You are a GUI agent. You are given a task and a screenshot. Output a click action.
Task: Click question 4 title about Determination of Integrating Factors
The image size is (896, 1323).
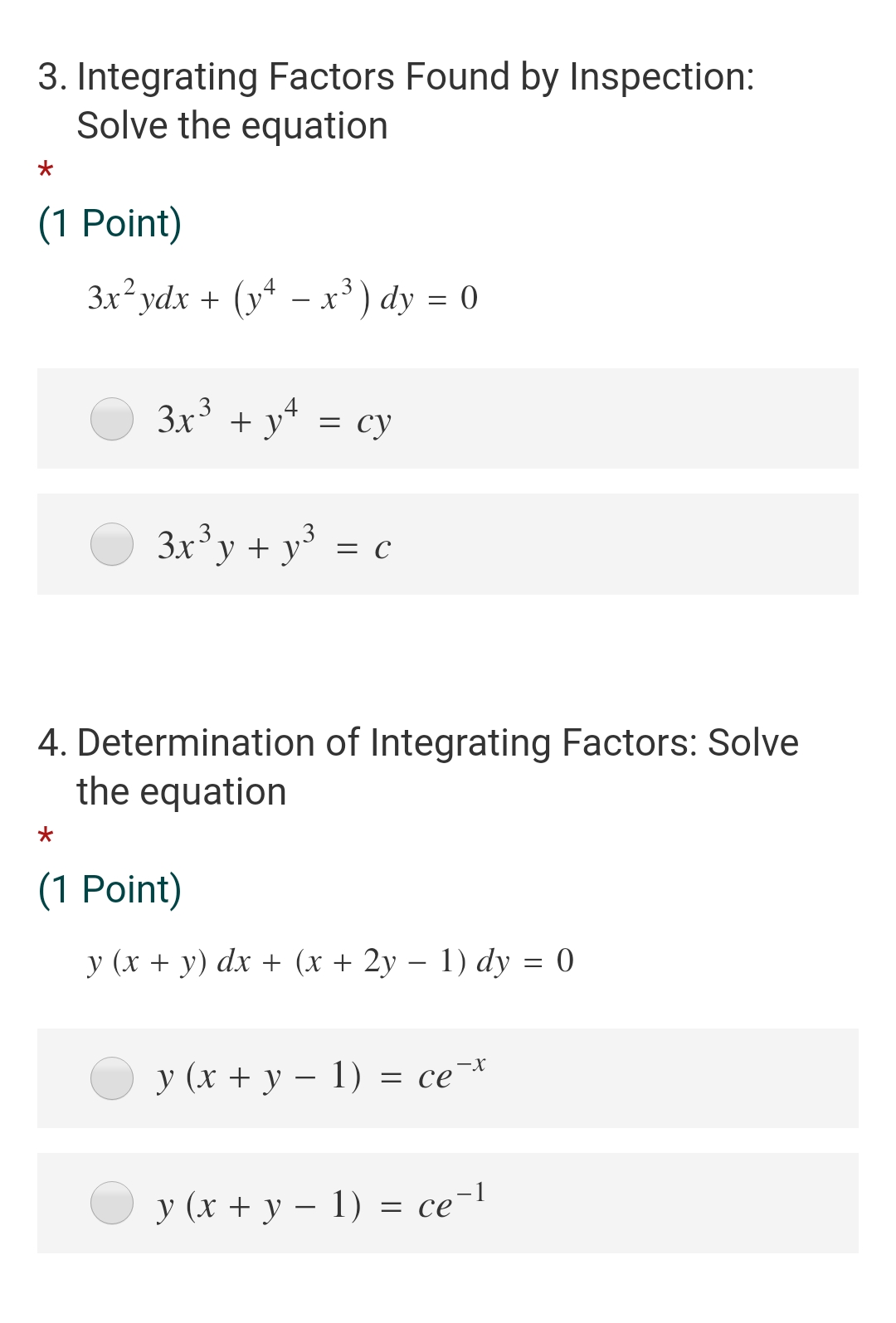420,742
